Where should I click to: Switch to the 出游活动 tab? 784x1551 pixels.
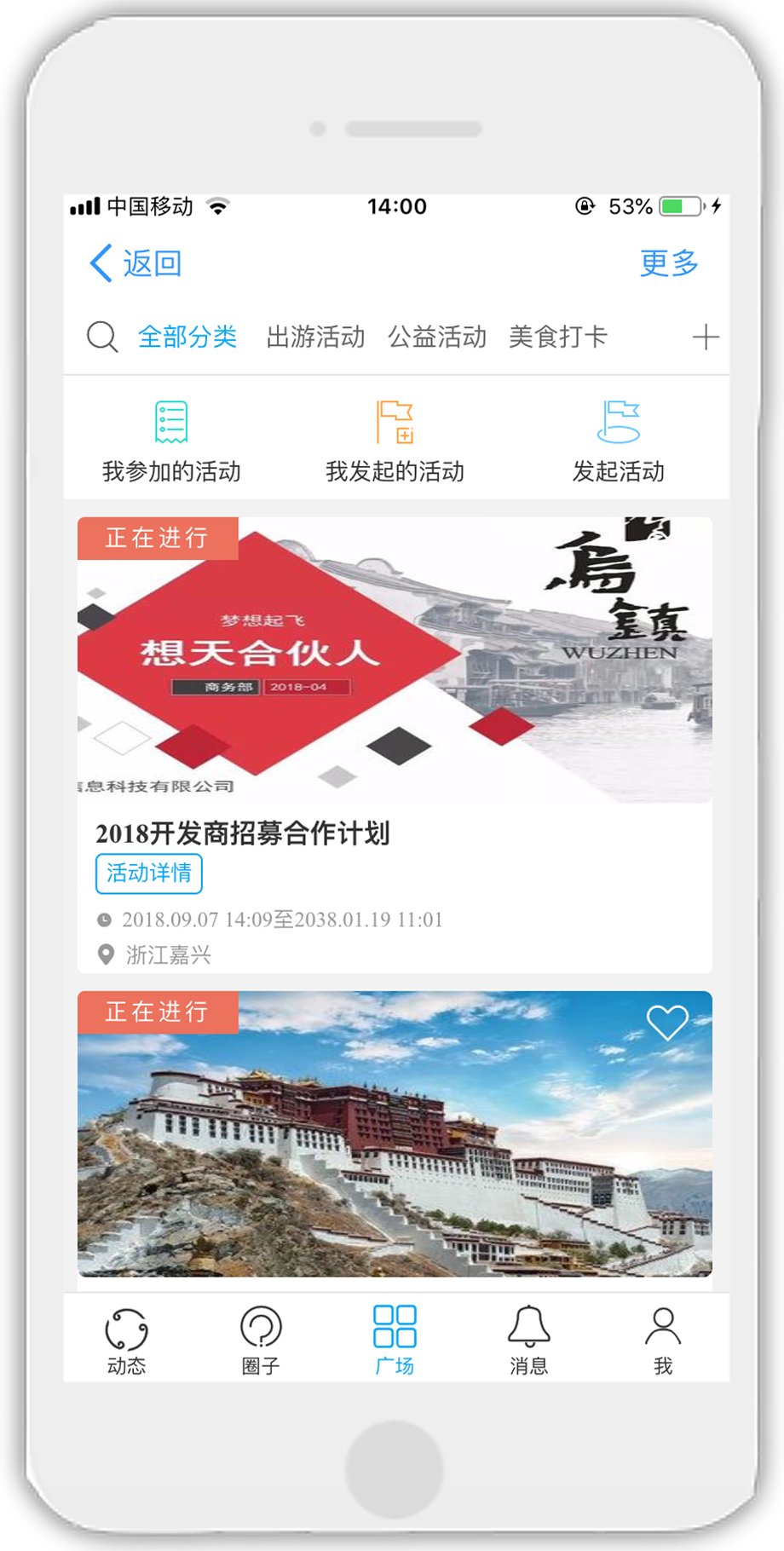click(x=315, y=337)
